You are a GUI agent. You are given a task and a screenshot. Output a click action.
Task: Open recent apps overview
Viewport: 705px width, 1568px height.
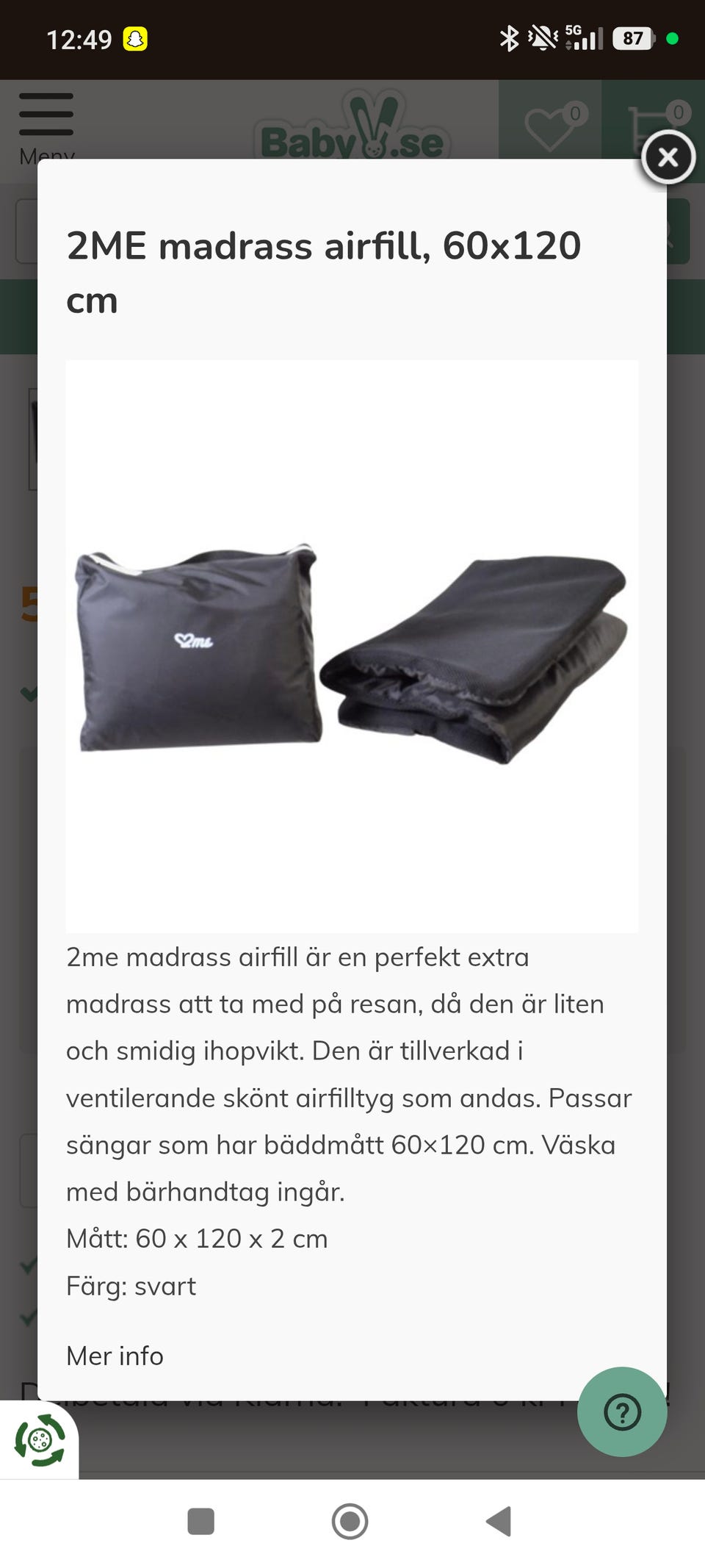point(201,1521)
